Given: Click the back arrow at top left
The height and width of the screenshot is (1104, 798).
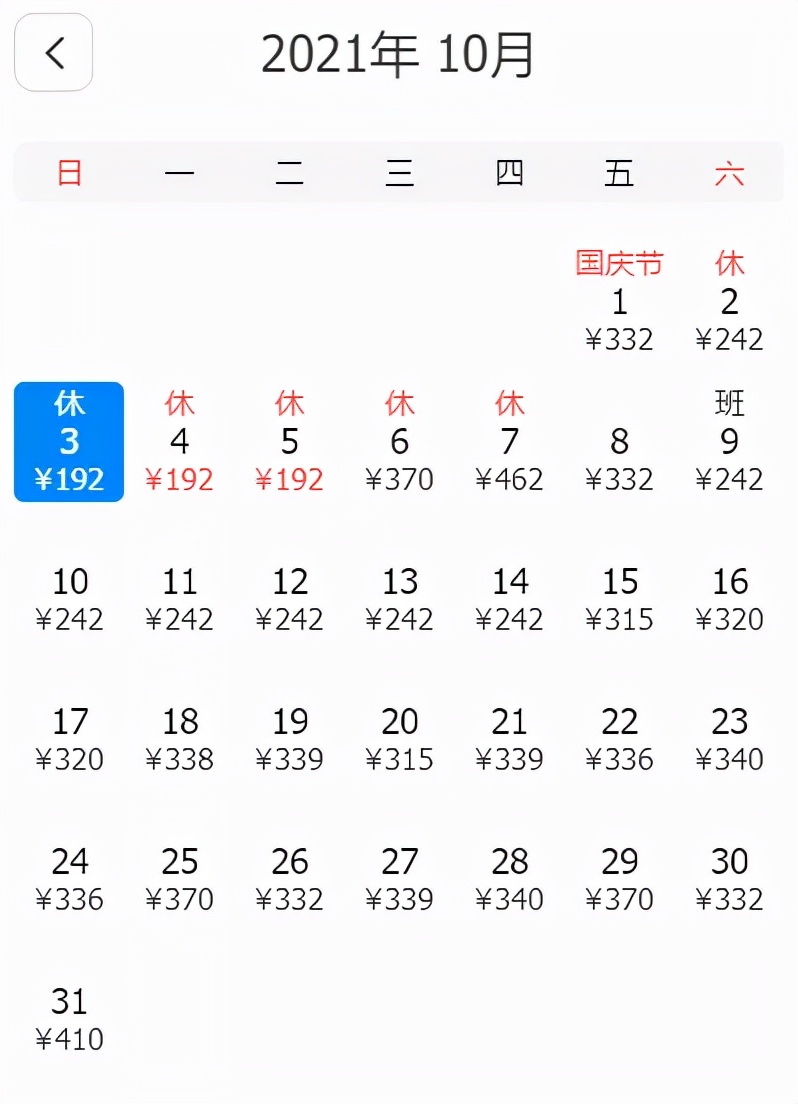Looking at the screenshot, I should click(53, 54).
